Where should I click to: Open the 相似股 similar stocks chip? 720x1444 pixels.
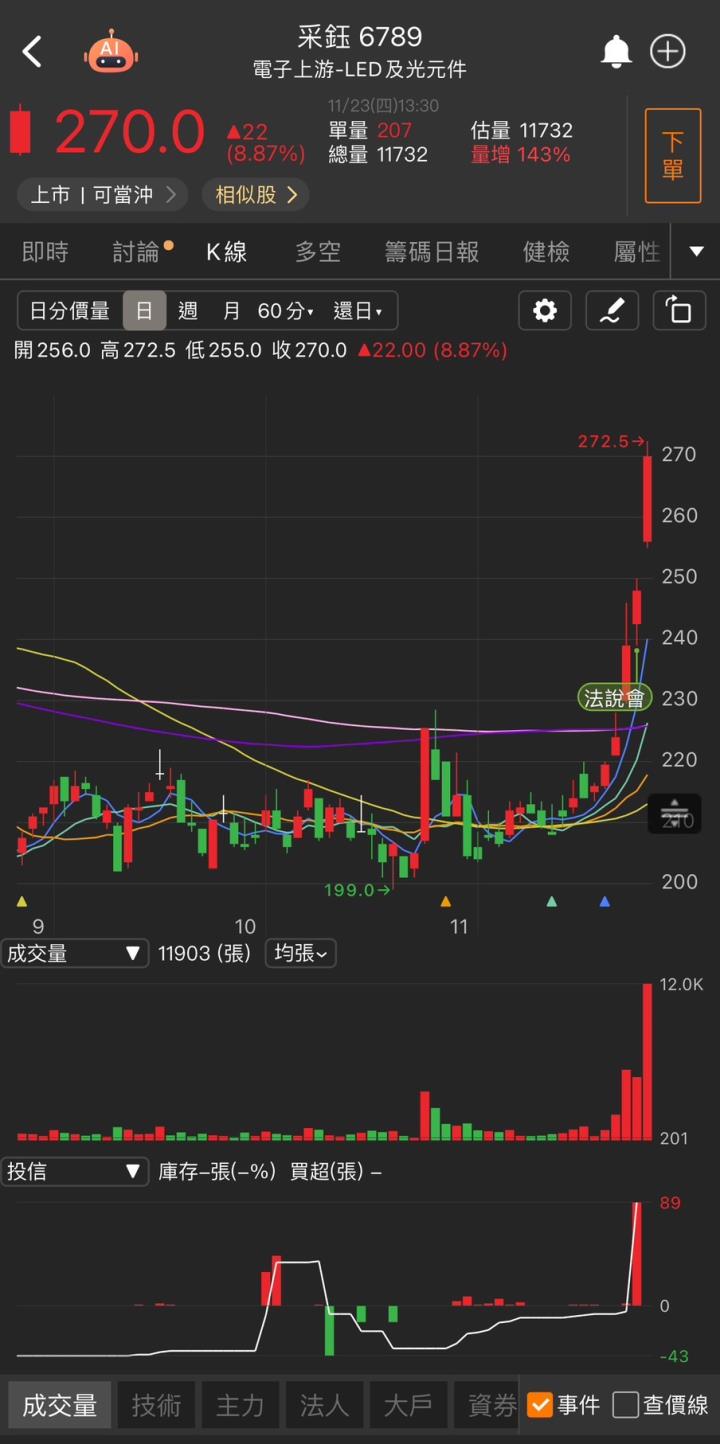255,194
